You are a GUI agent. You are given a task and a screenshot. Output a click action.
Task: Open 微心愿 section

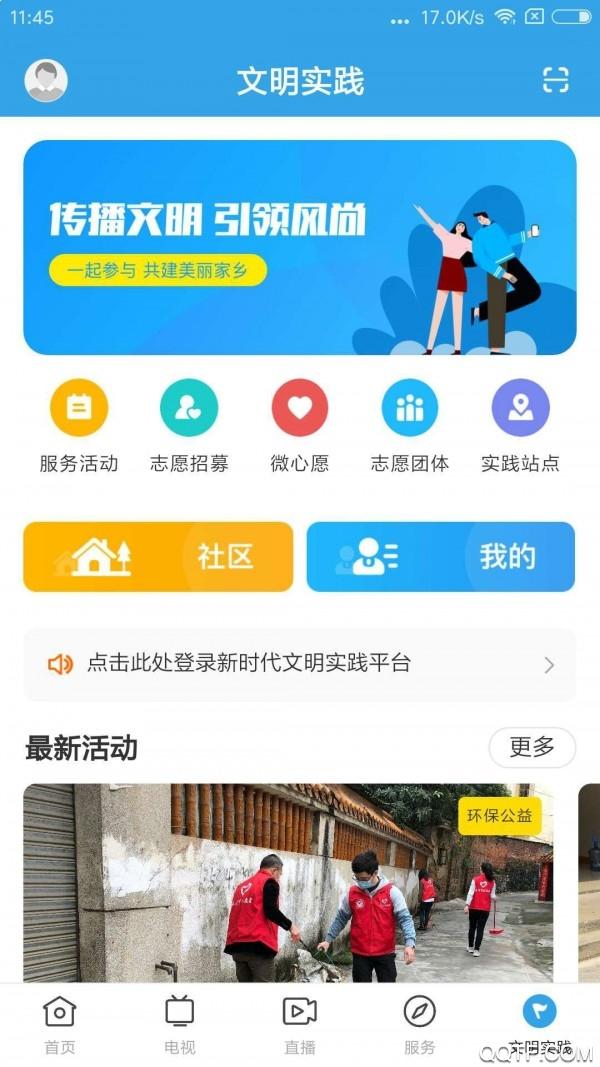point(300,427)
